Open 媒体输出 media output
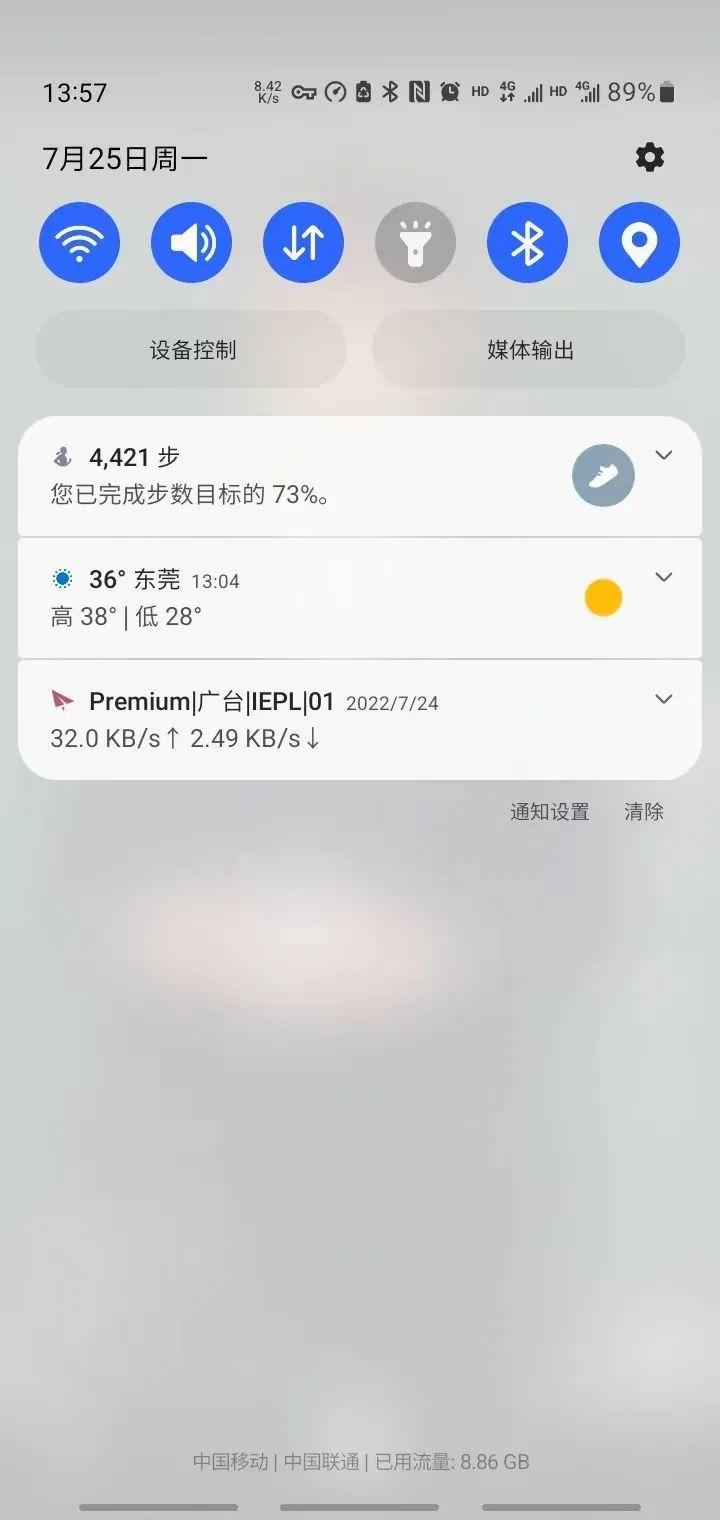This screenshot has width=720, height=1520. (529, 350)
